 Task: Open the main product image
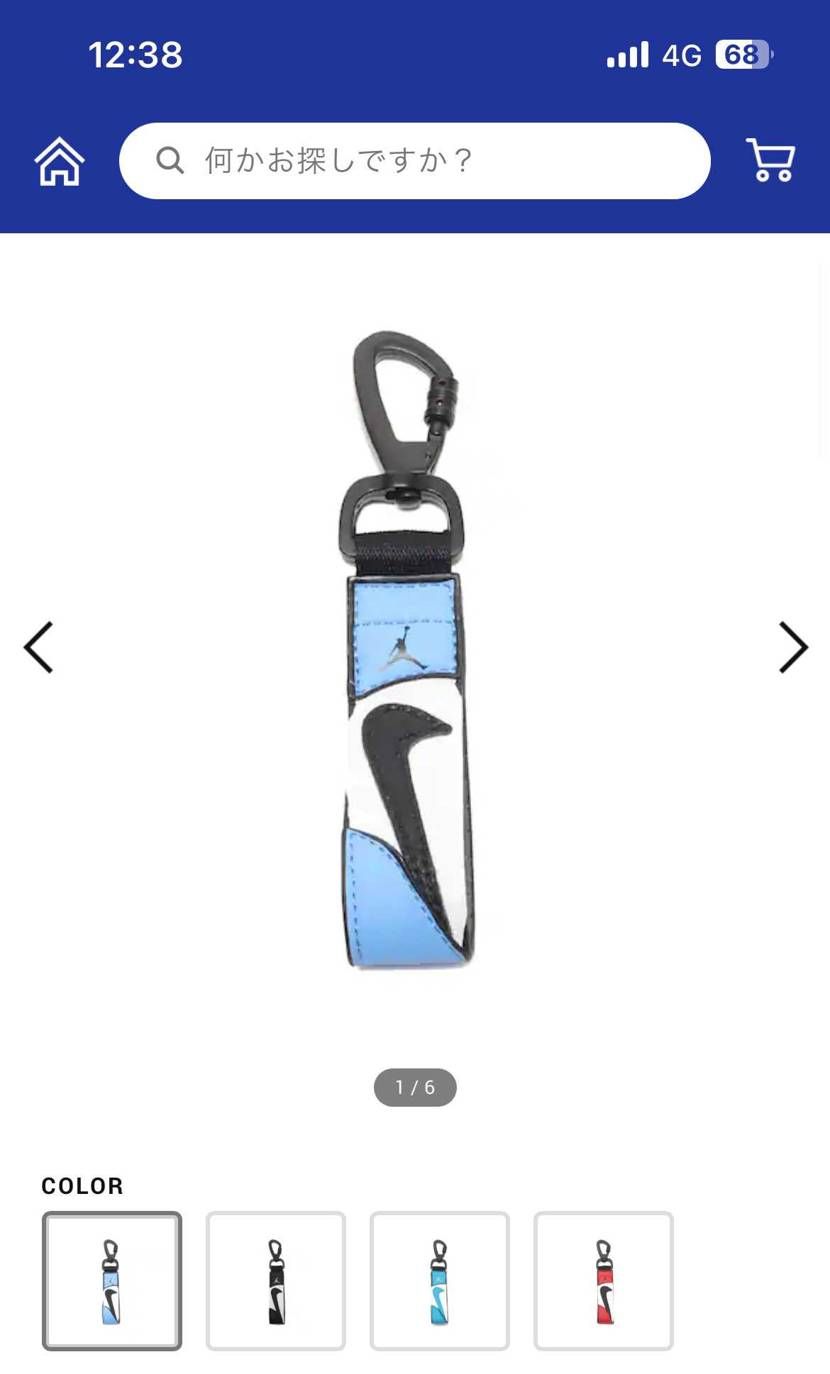[x=410, y=650]
